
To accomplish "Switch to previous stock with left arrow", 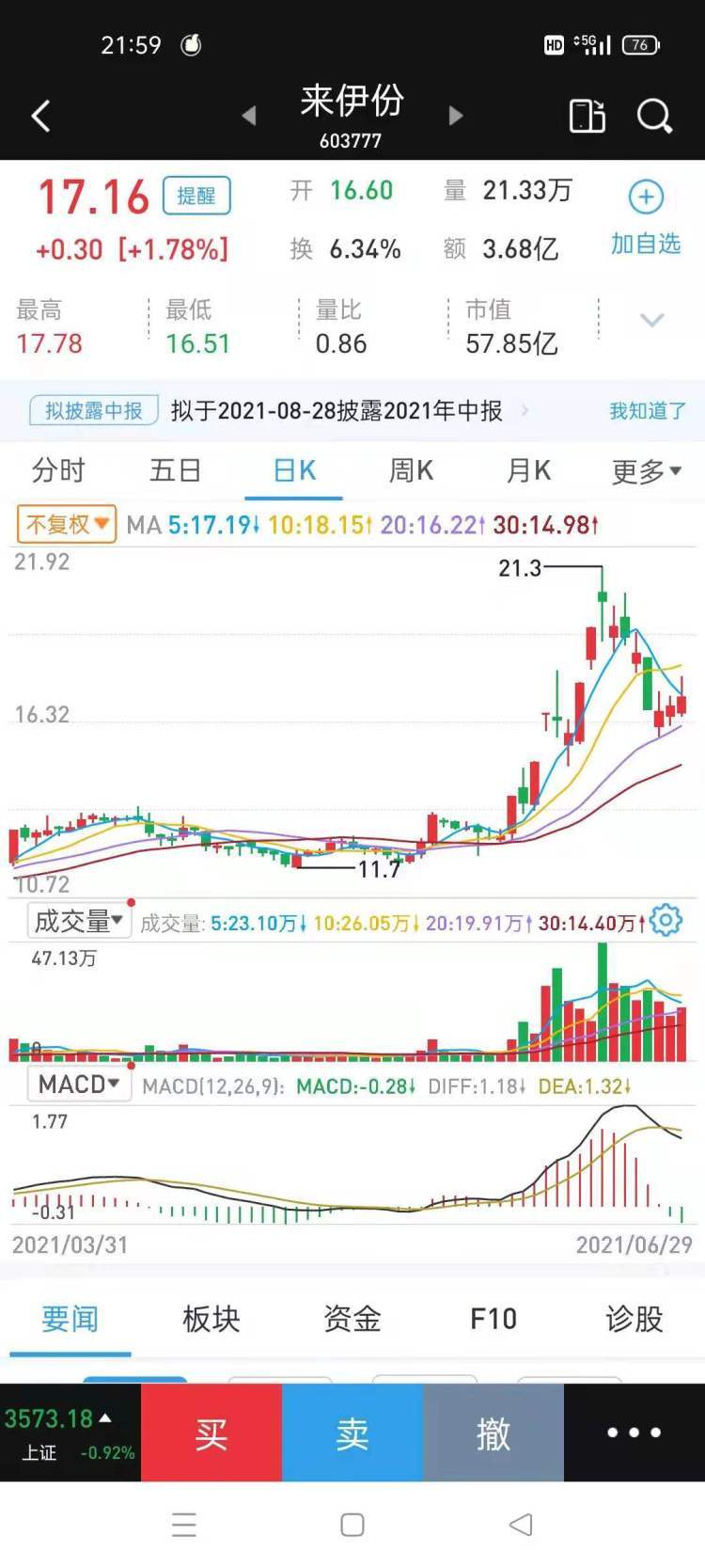I will [x=249, y=115].
